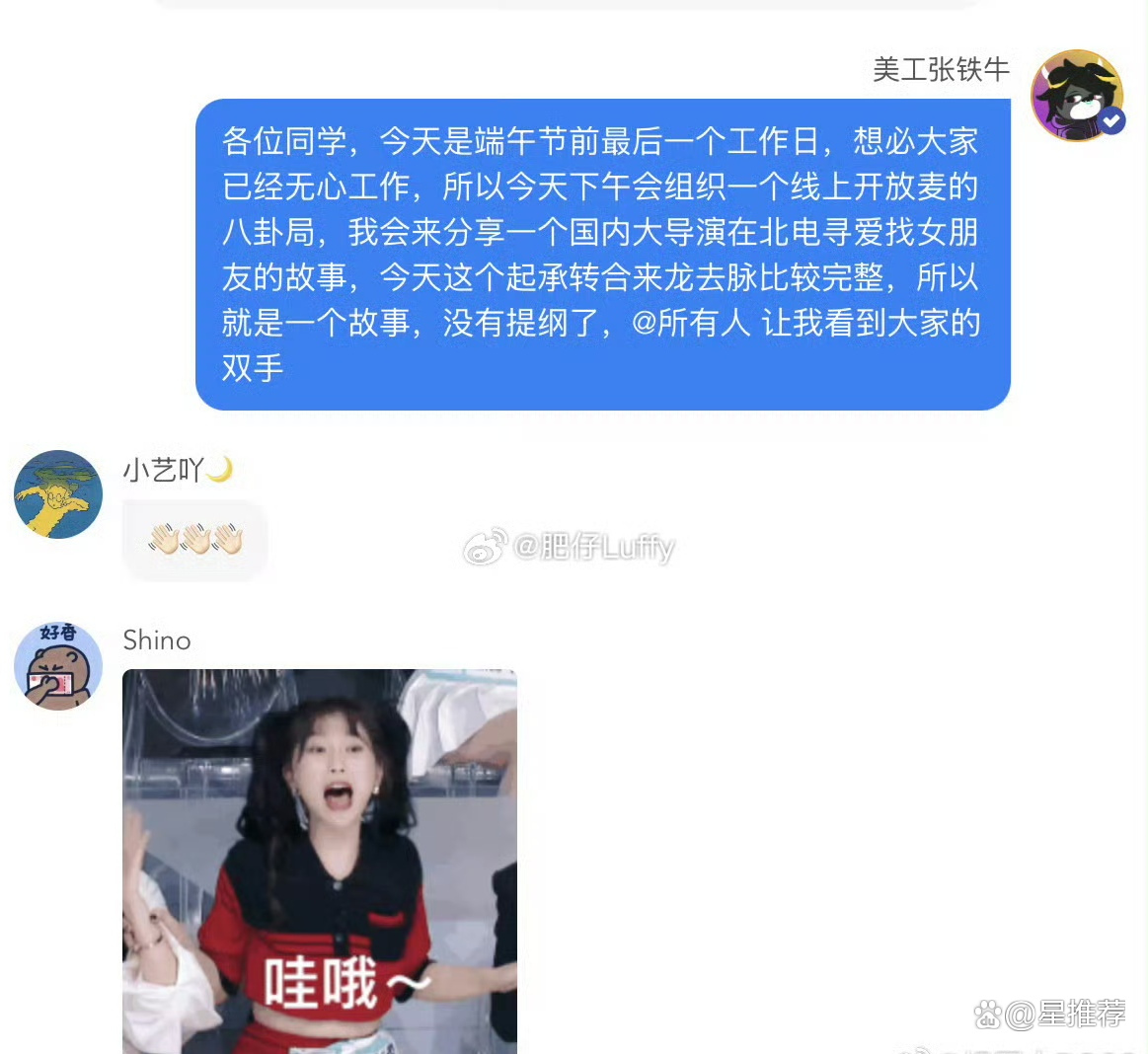View Shino's 哇哦 sticker image
The height and width of the screenshot is (1054, 1148).
(319, 861)
